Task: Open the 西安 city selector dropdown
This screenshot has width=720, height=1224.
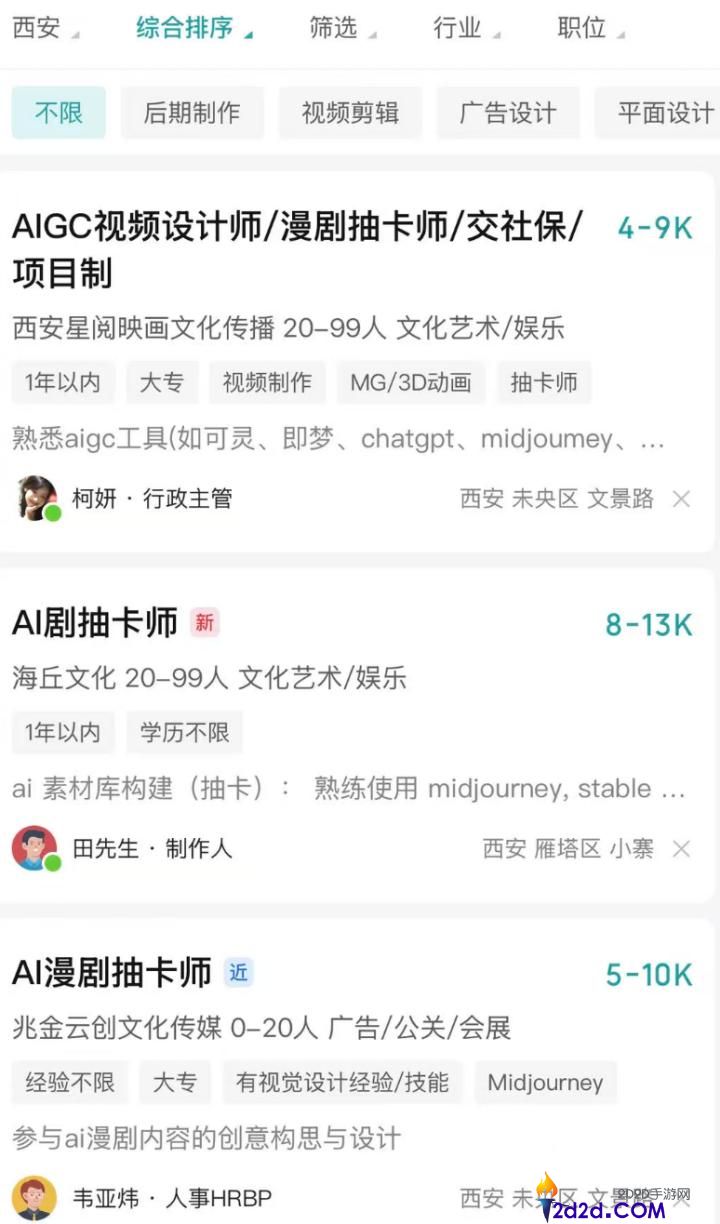Action: click(x=35, y=28)
